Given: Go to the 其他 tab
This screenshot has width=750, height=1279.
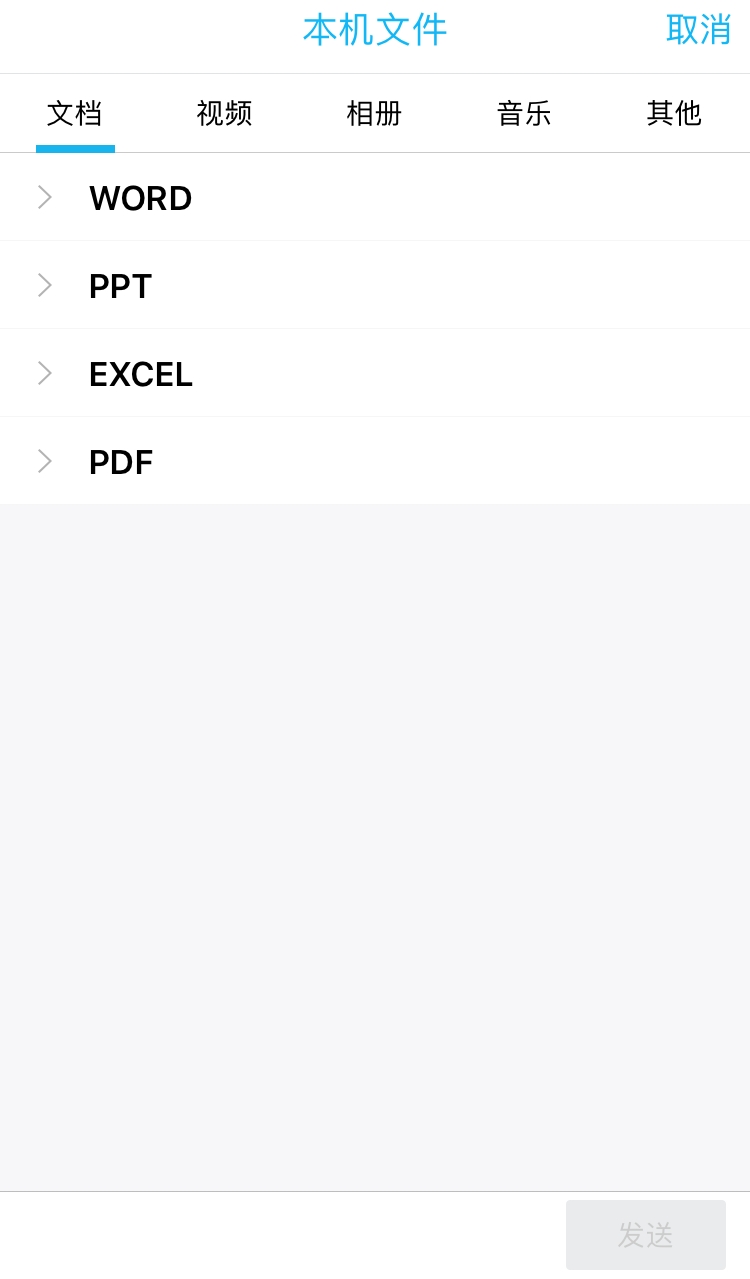Looking at the screenshot, I should pos(674,114).
